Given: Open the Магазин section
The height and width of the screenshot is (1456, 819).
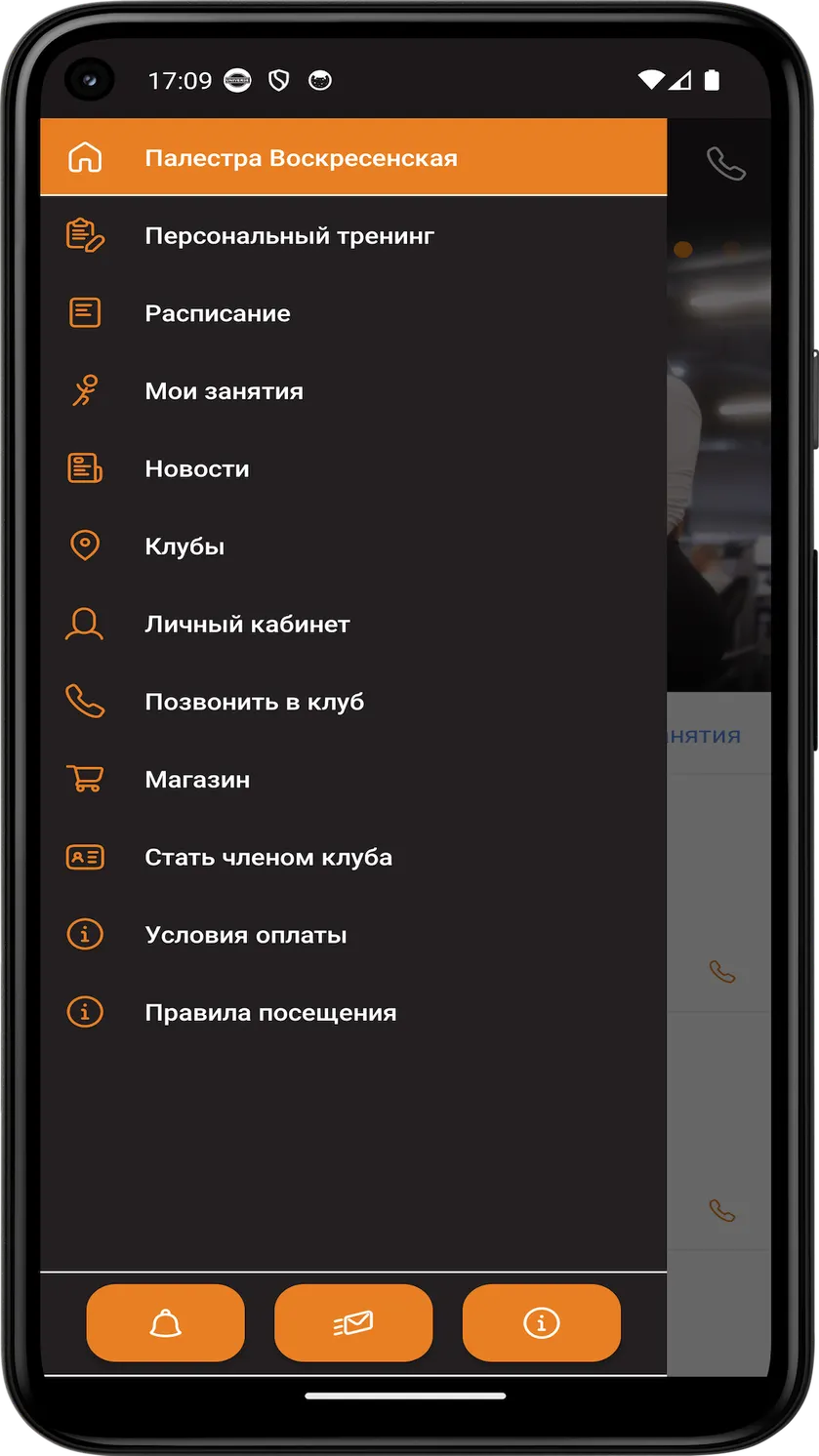Looking at the screenshot, I should [353, 780].
